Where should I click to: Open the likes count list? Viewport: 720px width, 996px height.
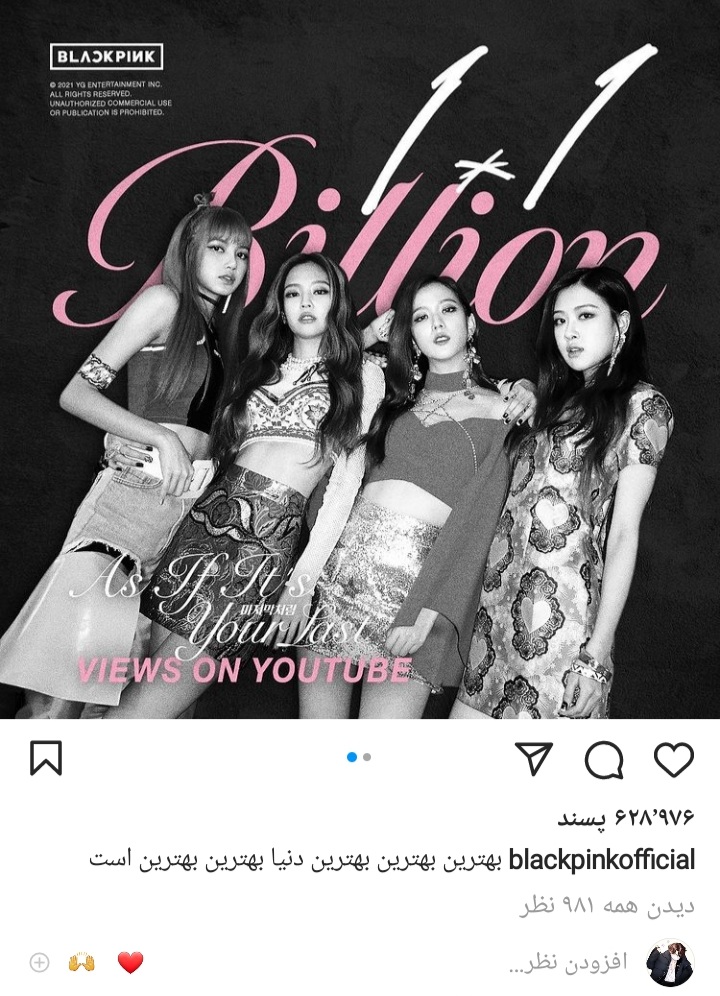coord(625,819)
